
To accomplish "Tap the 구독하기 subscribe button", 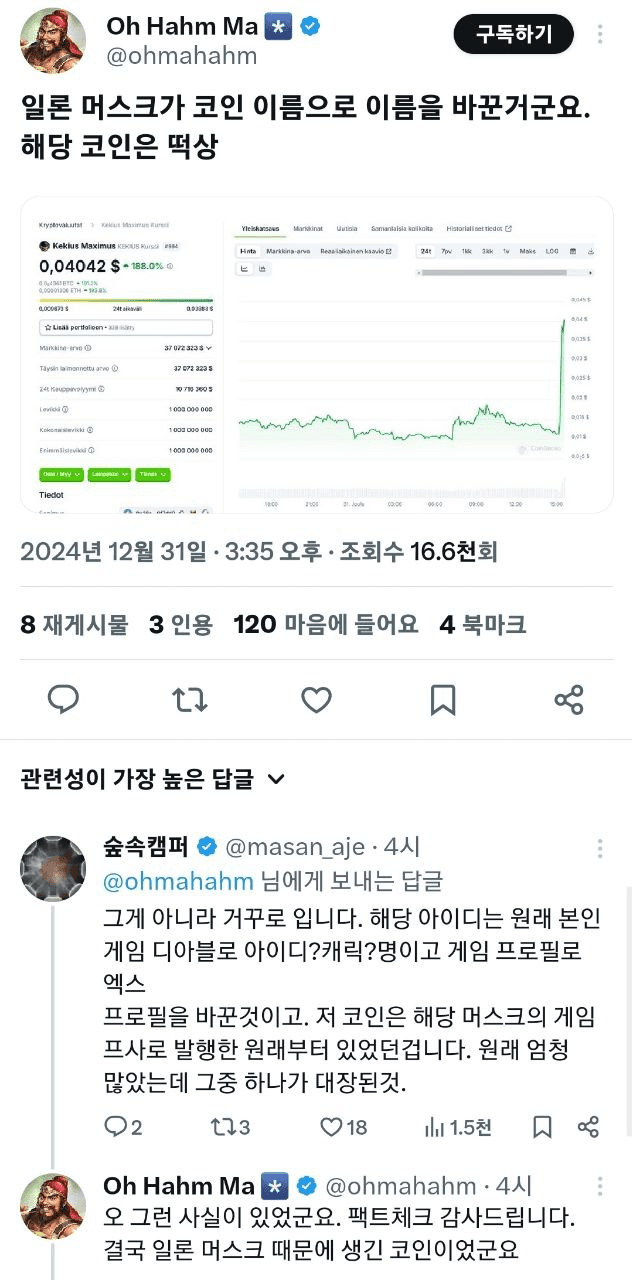I will click(x=514, y=35).
